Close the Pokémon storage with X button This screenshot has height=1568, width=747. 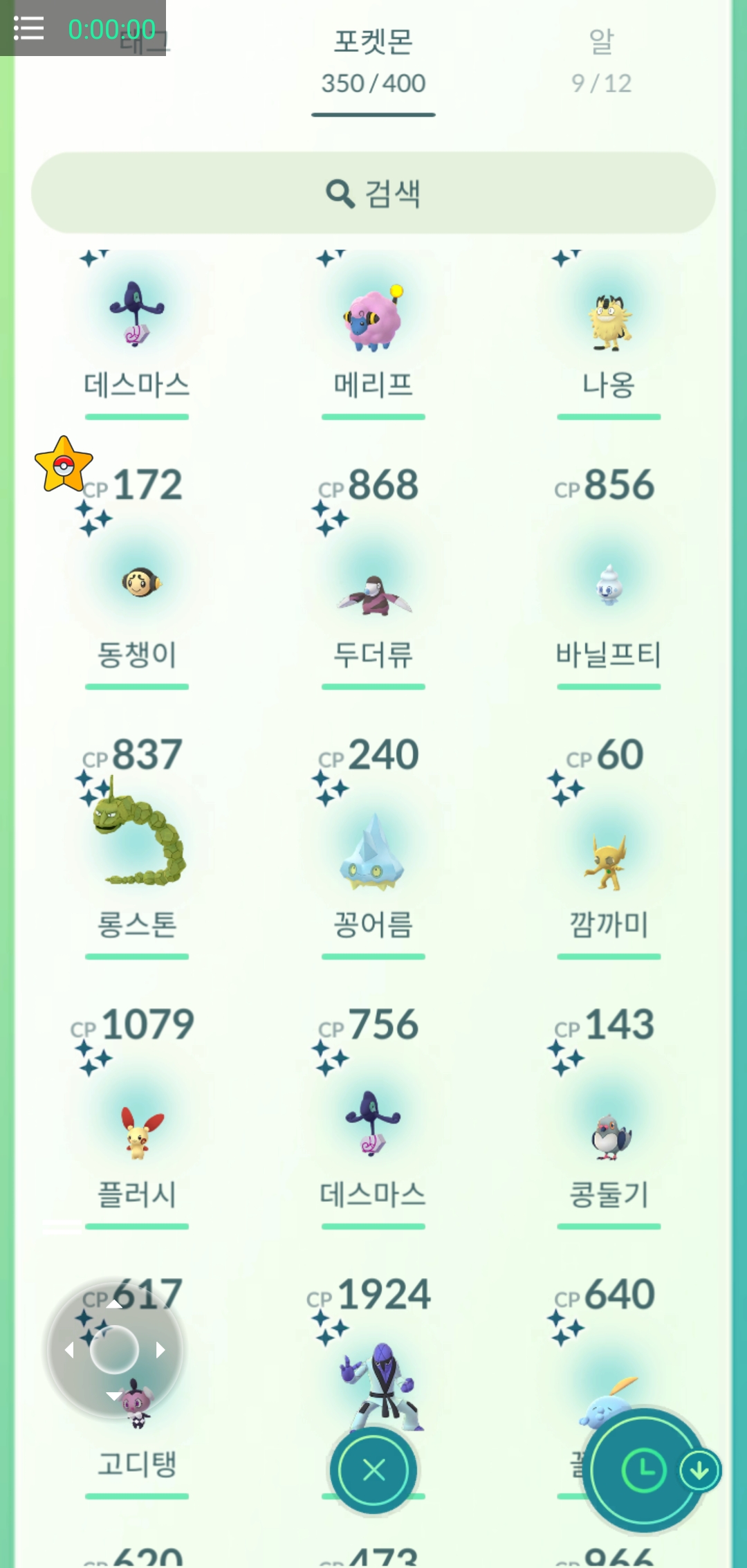pos(373,1470)
